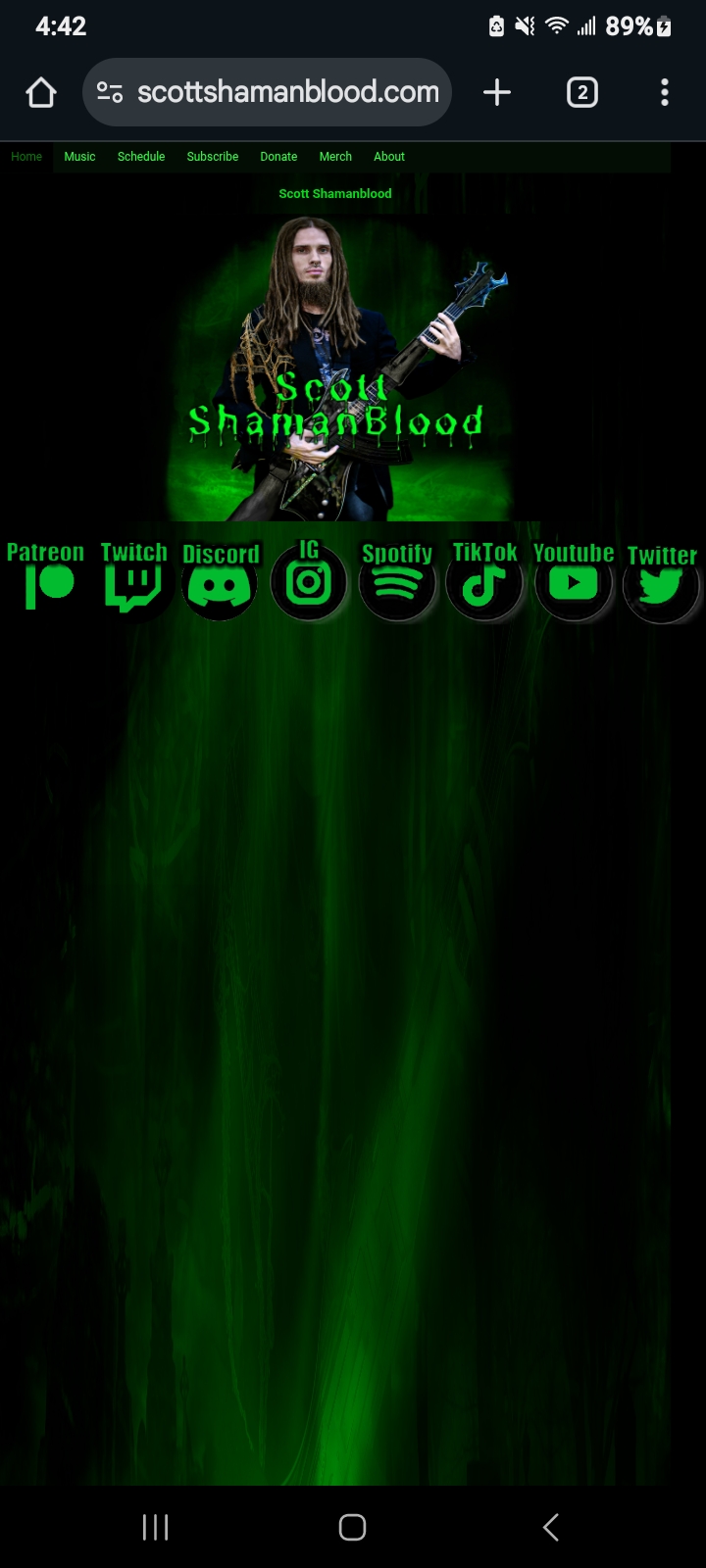Open the Merch page
The image size is (706, 1568).
335,157
